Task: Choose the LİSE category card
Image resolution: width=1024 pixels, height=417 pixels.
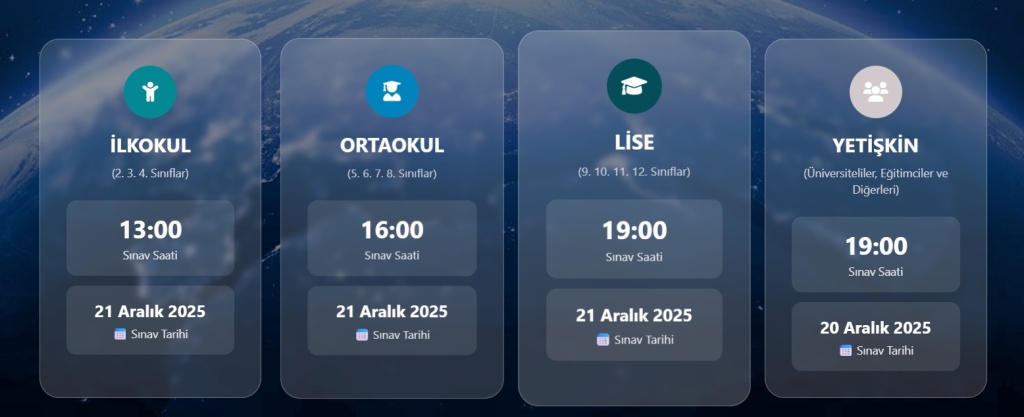Action: click(634, 140)
